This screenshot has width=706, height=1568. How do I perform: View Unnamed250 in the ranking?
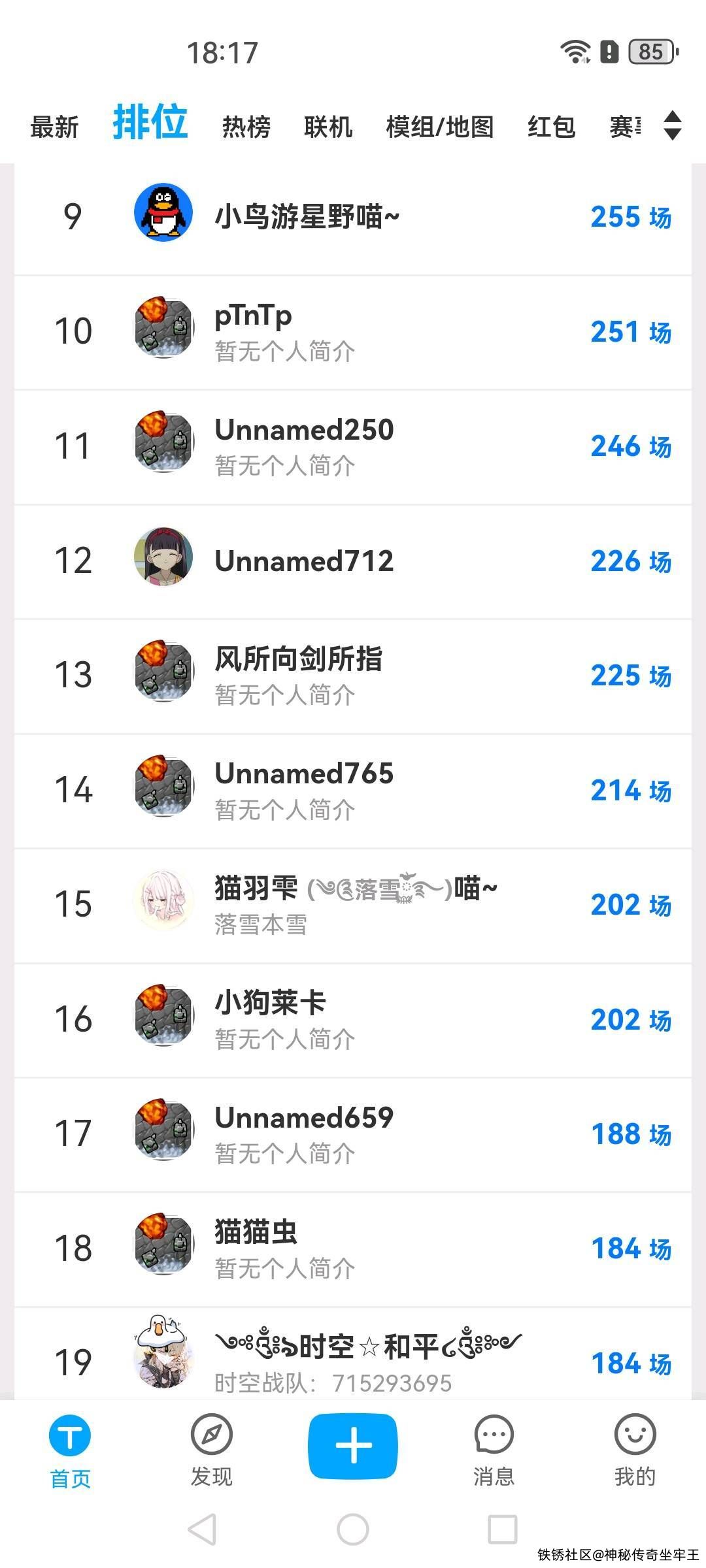353,446
